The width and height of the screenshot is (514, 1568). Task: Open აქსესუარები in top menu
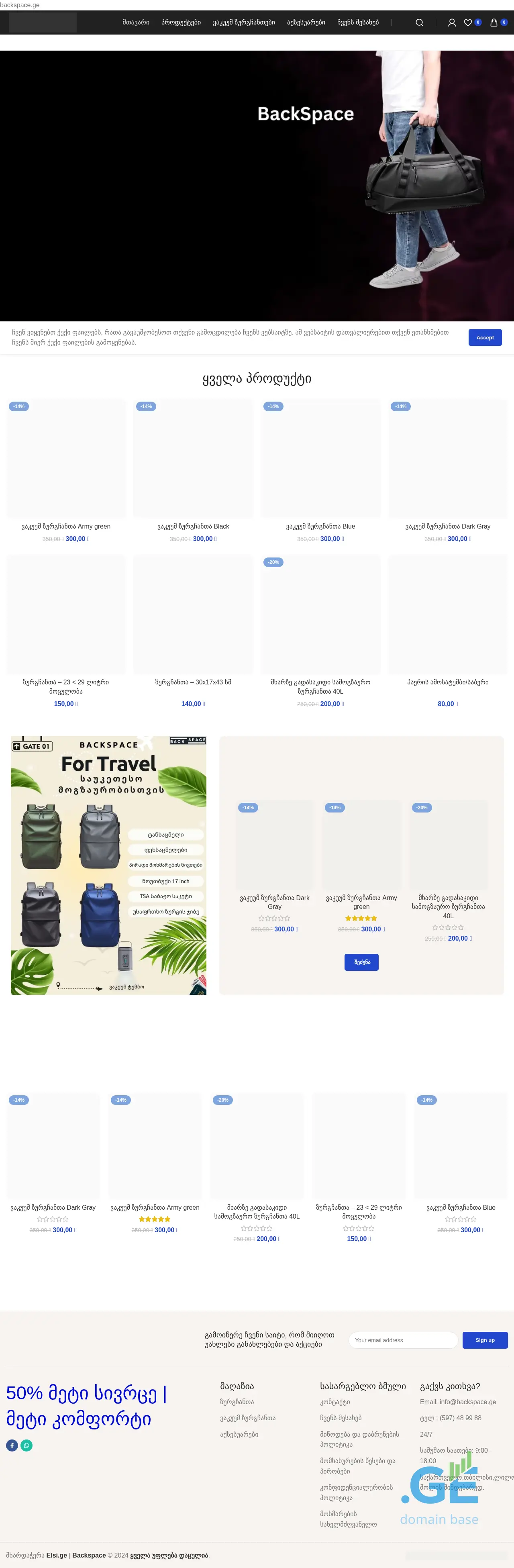(x=306, y=22)
